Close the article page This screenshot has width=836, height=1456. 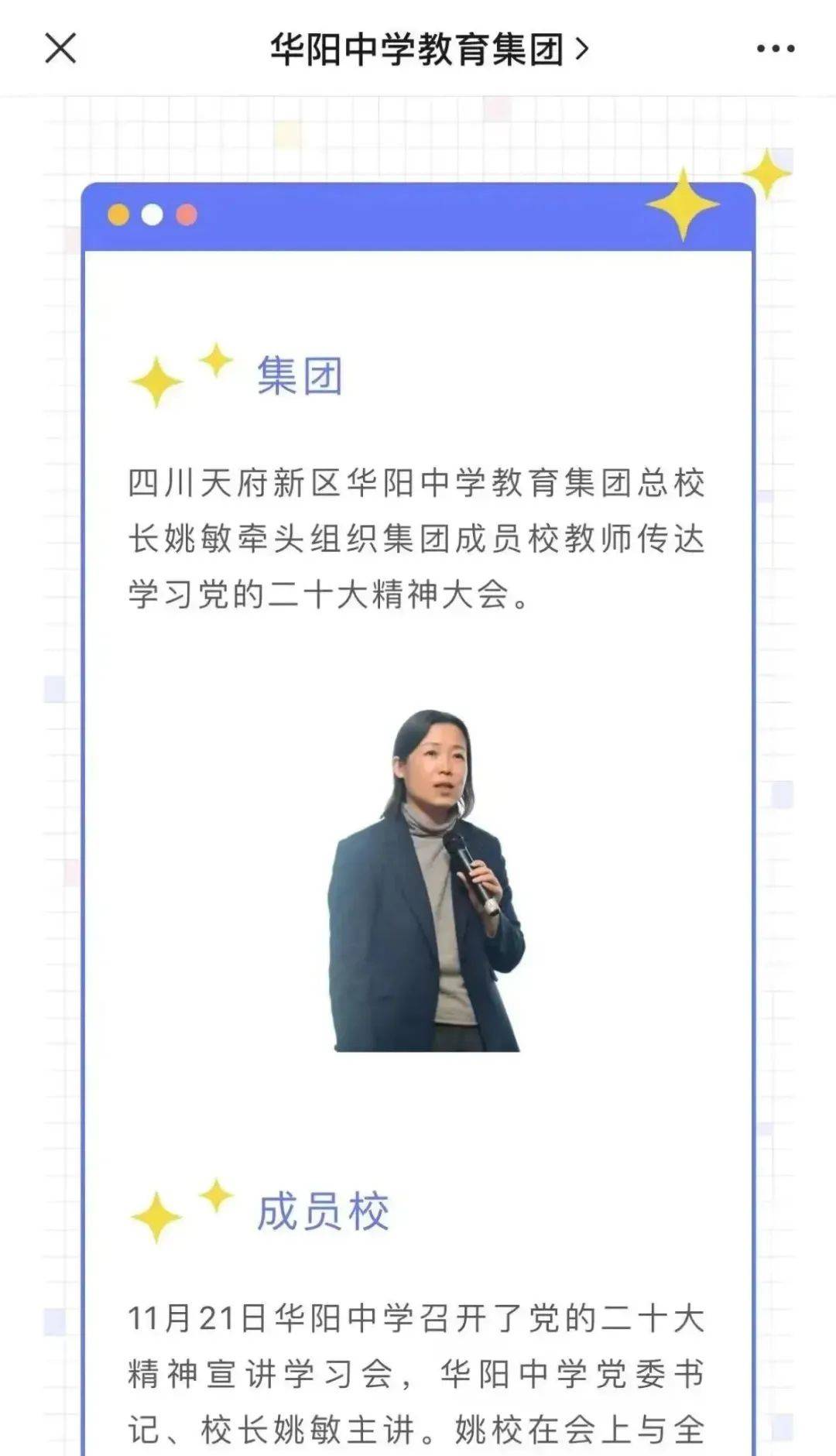pos(60,49)
